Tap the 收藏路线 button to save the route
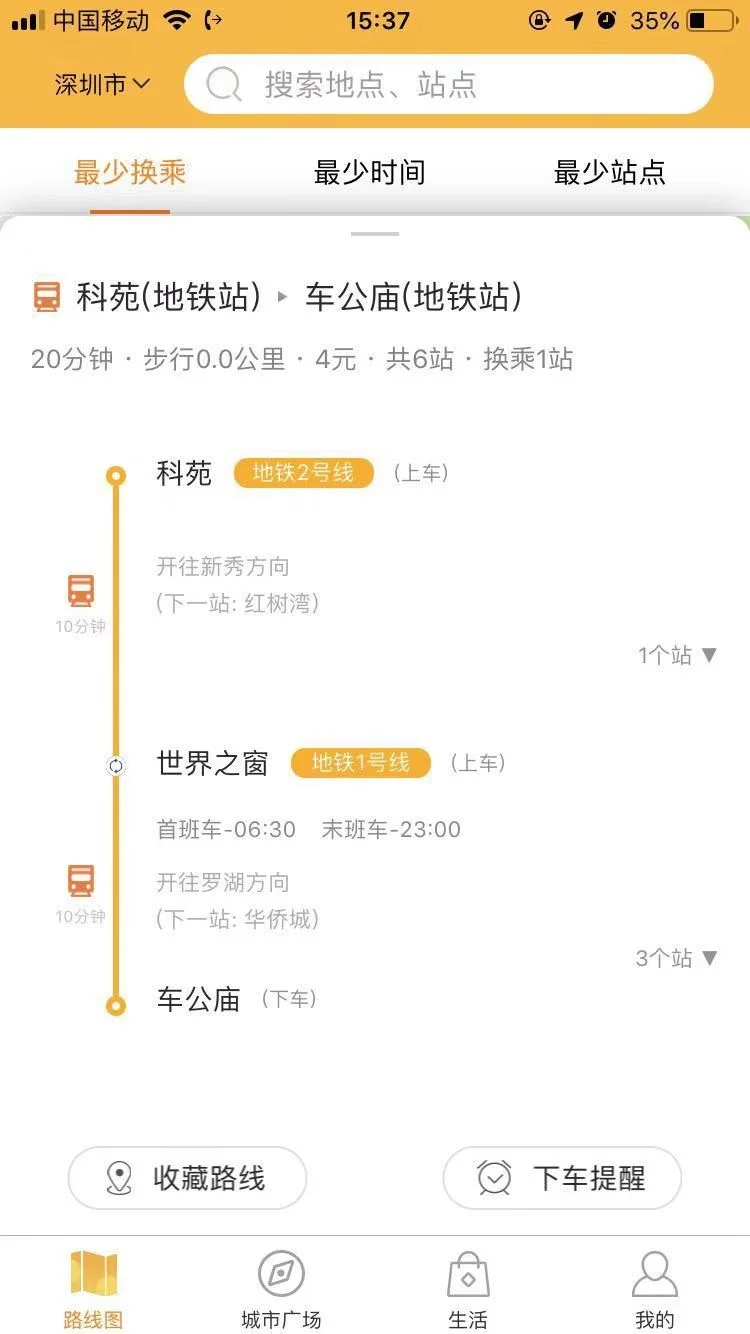Image resolution: width=750 pixels, height=1334 pixels. pyautogui.click(x=186, y=1178)
